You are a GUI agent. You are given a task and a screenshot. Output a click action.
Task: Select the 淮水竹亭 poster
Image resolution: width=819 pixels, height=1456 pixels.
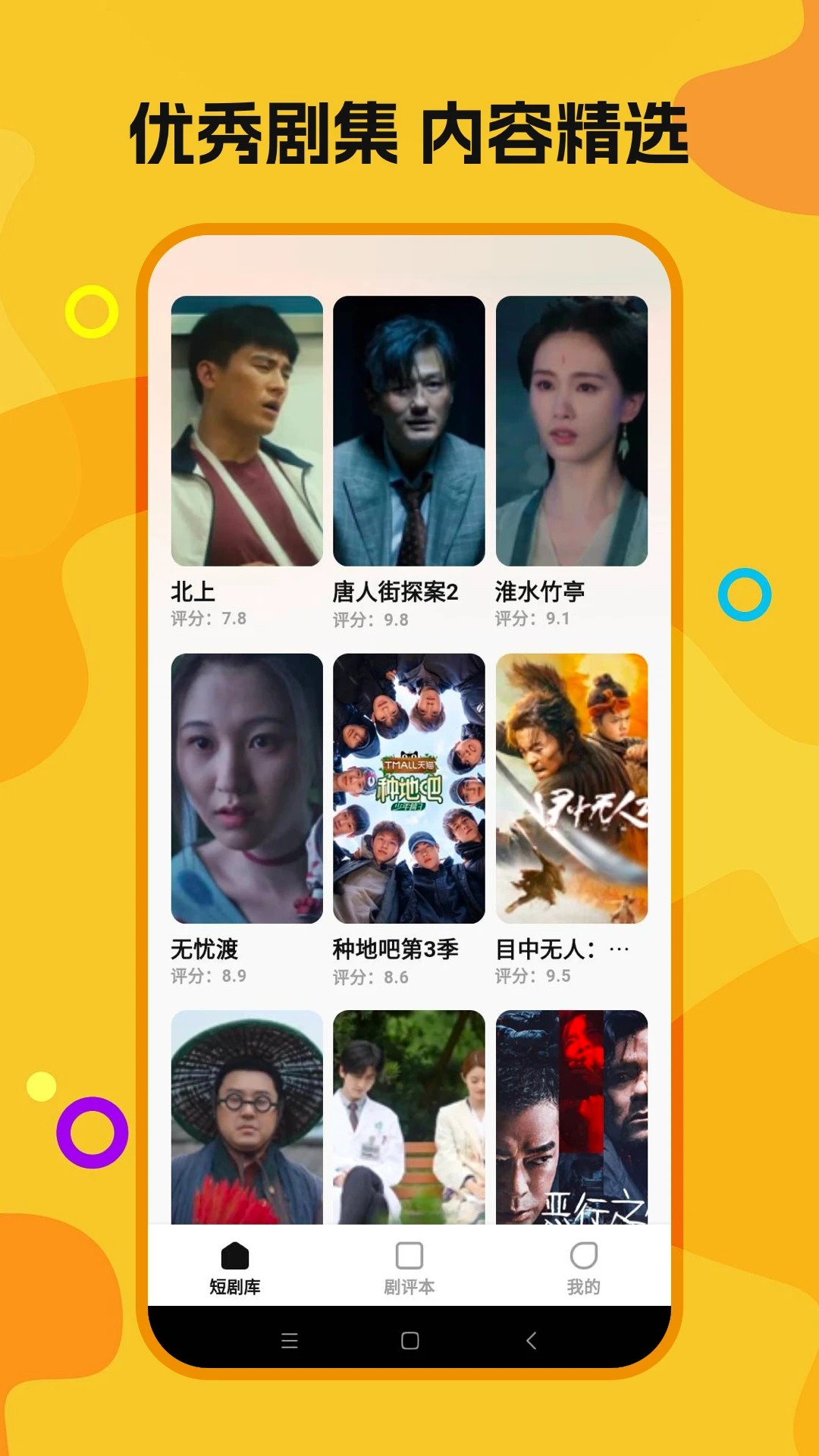tap(570, 432)
